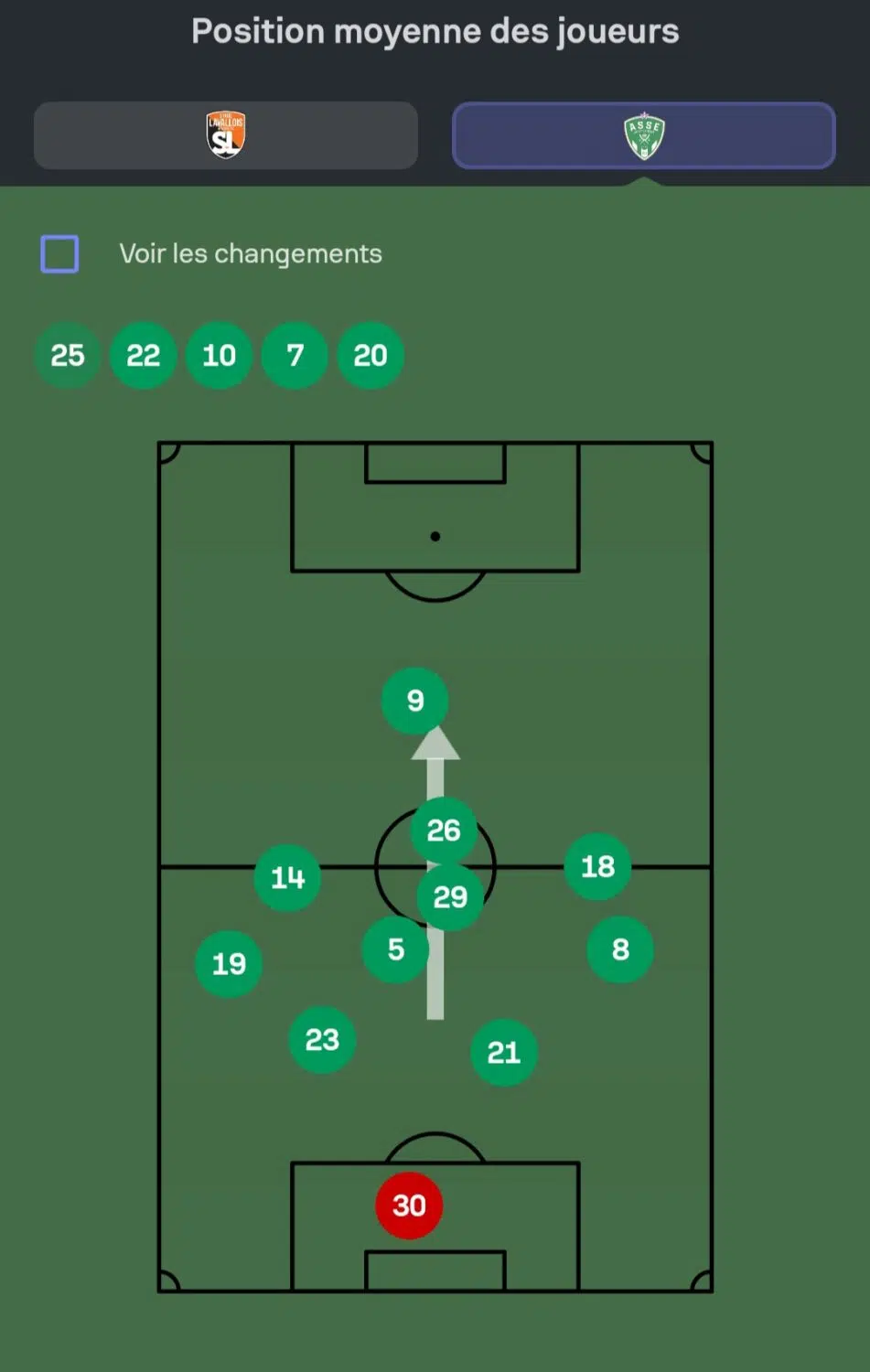
Task: Tap player 18 on the pitch
Action: coord(597,866)
